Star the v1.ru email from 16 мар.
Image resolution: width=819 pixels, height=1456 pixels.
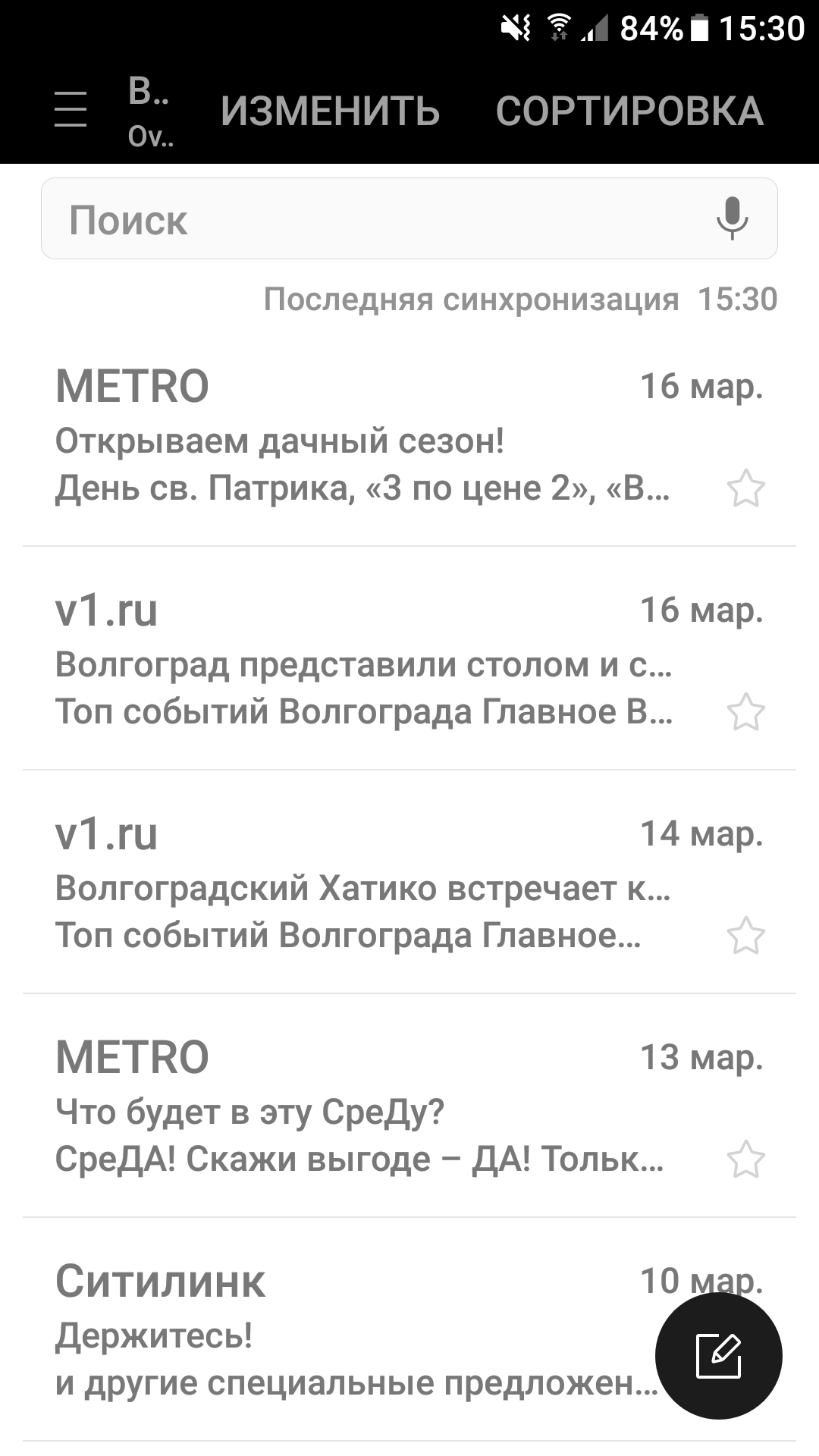pyautogui.click(x=746, y=712)
